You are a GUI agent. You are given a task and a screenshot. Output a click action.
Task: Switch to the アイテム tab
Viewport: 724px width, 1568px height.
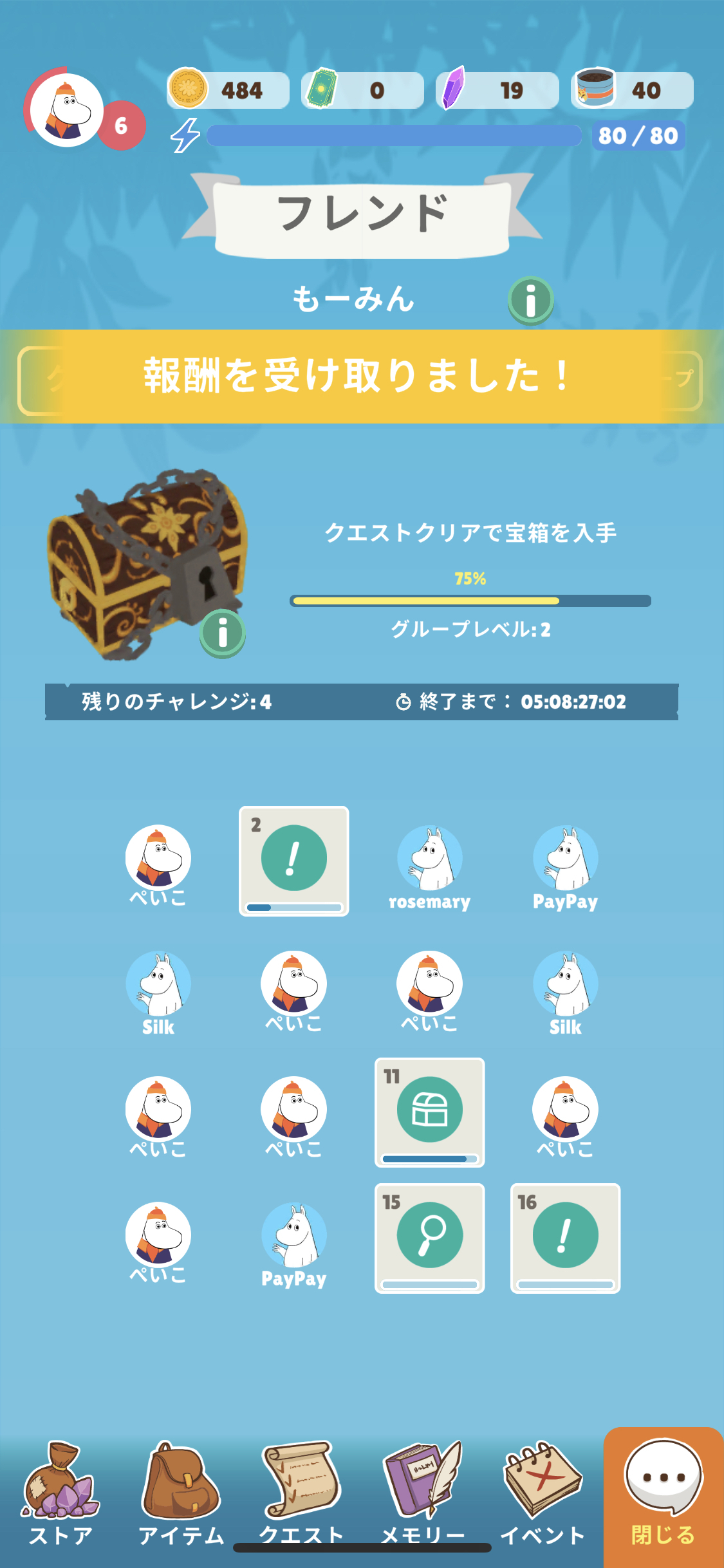[x=181, y=1494]
